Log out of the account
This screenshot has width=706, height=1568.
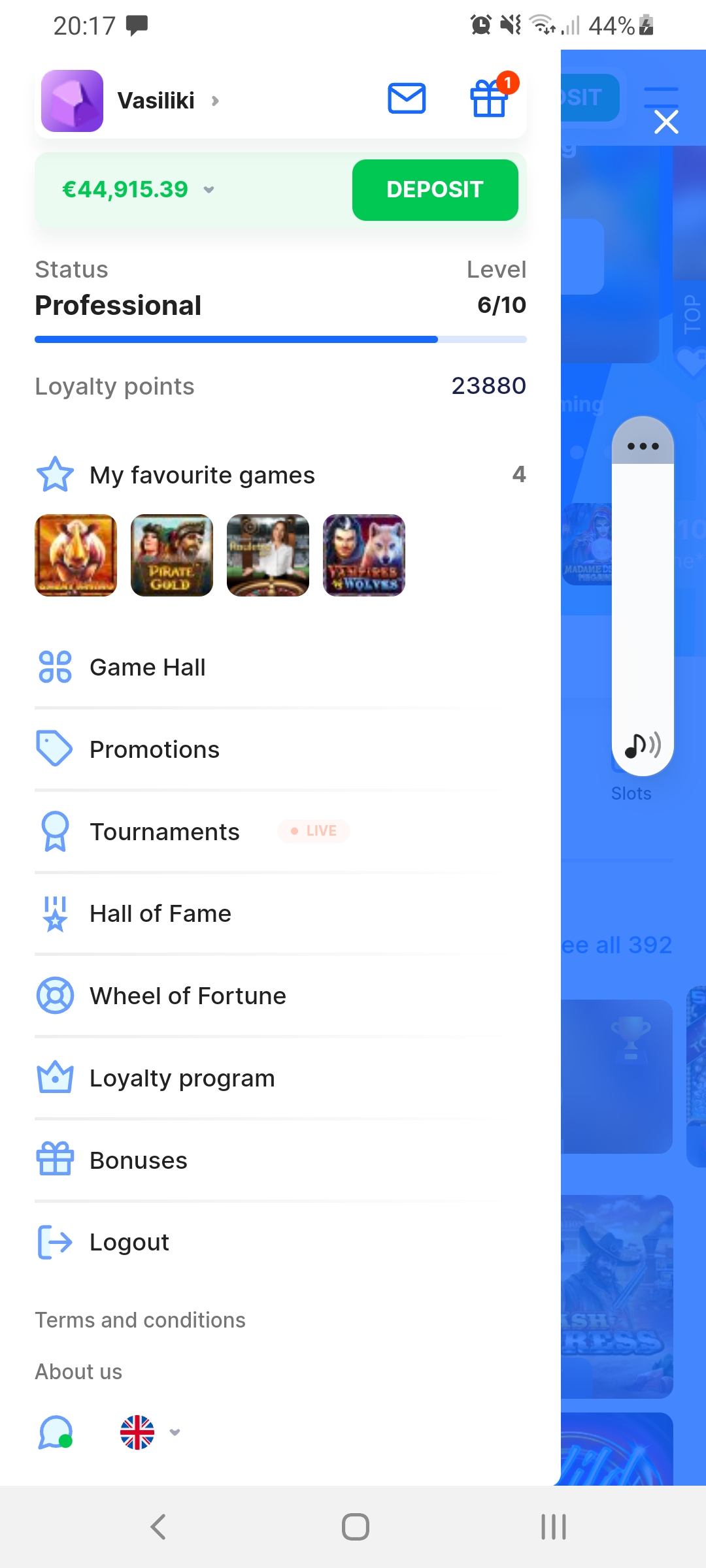pos(129,1242)
